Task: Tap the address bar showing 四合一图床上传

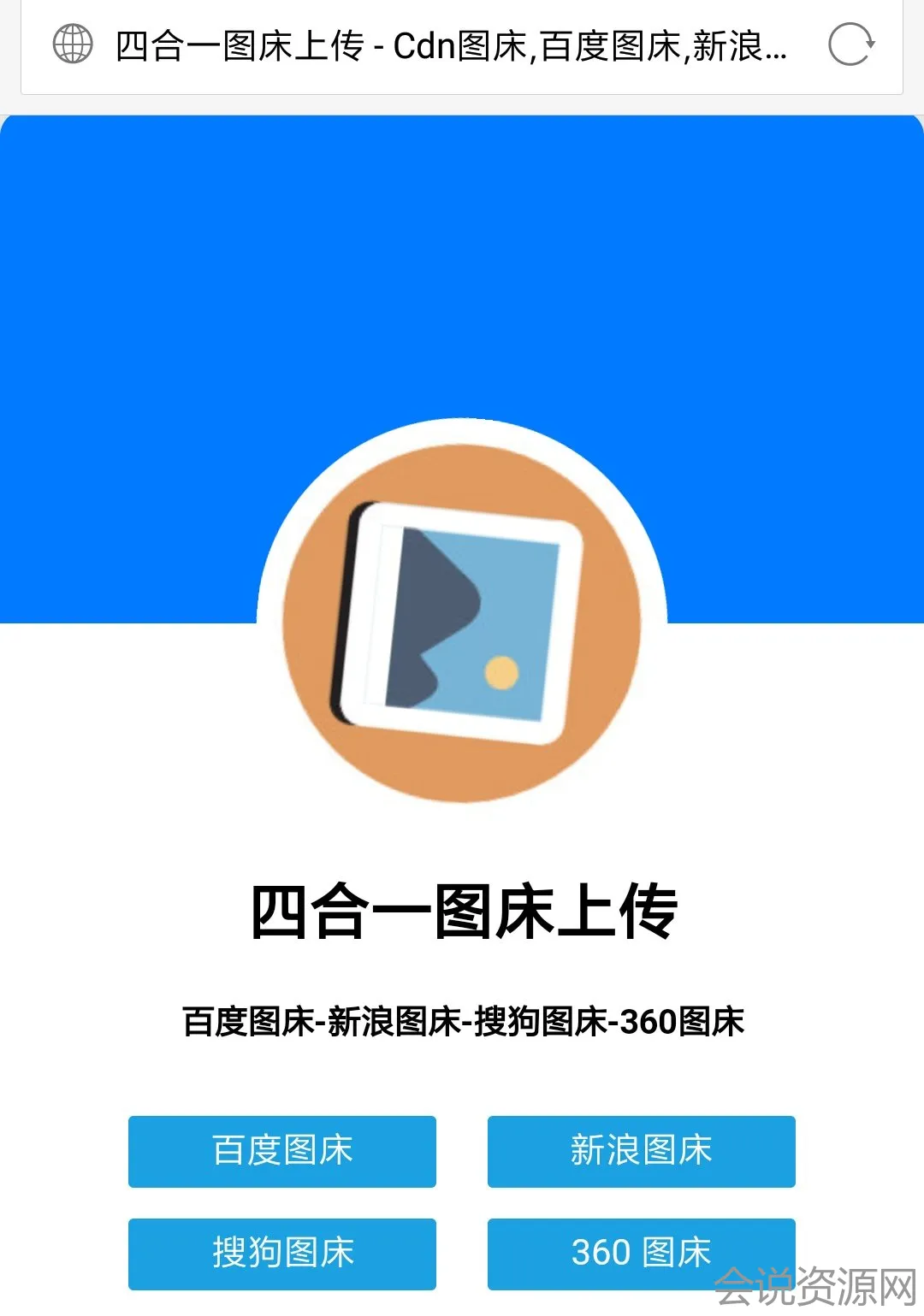Action: tap(451, 46)
